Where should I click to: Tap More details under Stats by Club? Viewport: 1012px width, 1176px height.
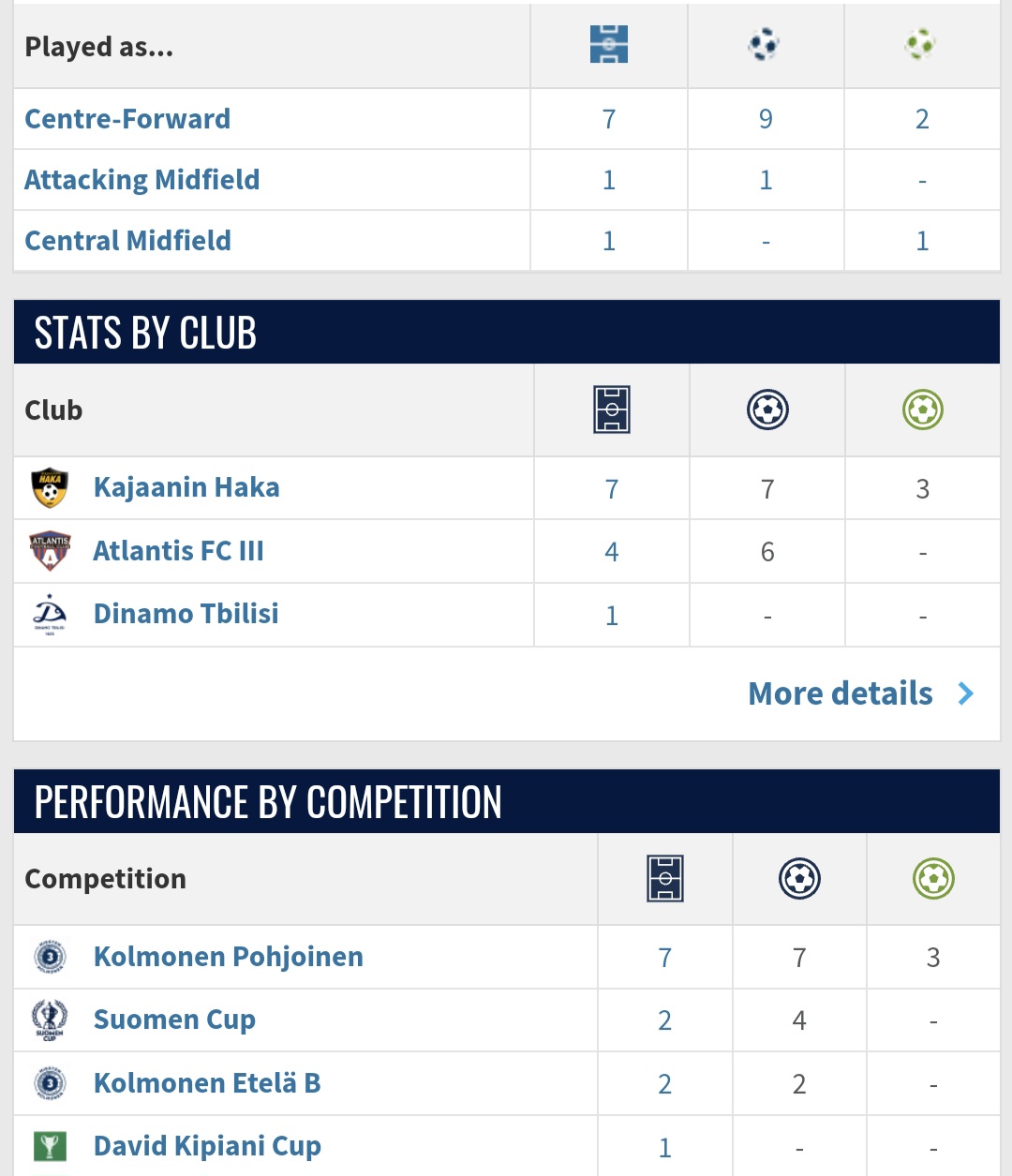[860, 693]
